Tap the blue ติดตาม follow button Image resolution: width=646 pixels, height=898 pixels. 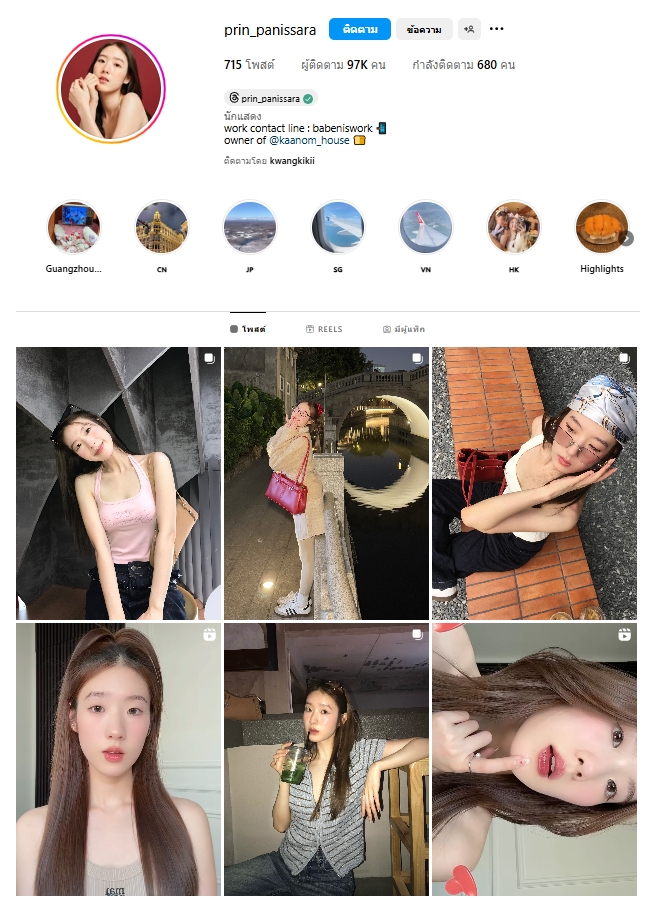(x=359, y=29)
